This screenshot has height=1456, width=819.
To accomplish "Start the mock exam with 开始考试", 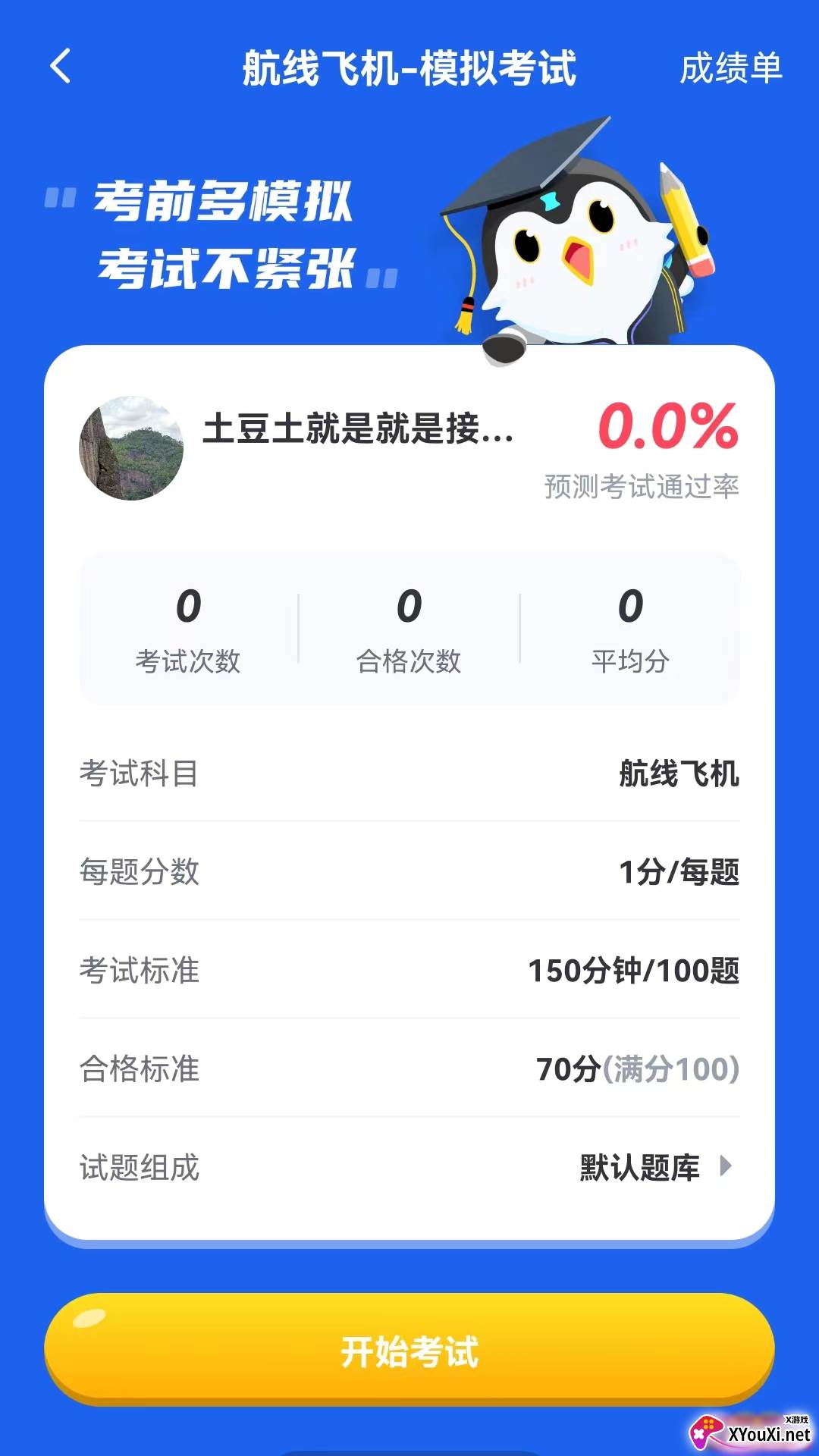I will coord(409,1351).
